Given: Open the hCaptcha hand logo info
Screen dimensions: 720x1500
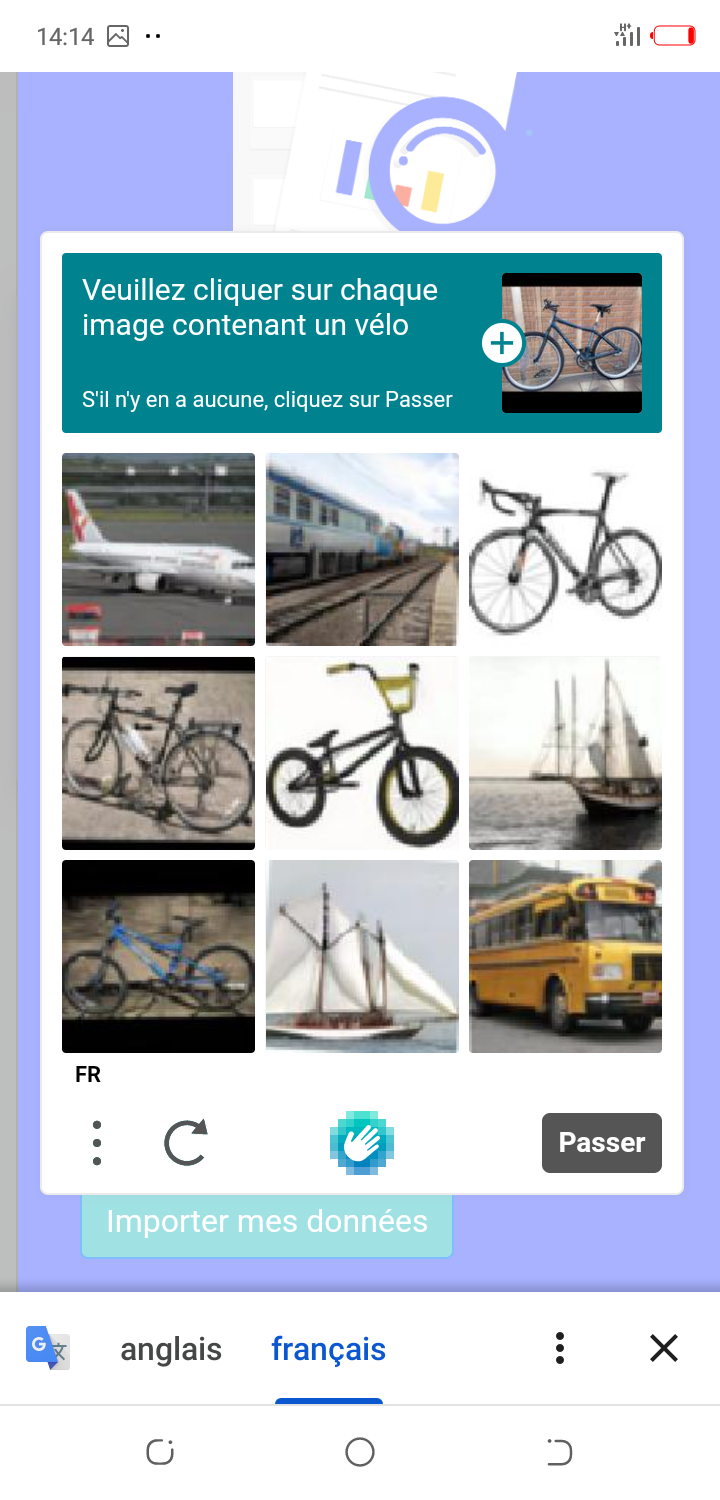Looking at the screenshot, I should point(362,1142).
